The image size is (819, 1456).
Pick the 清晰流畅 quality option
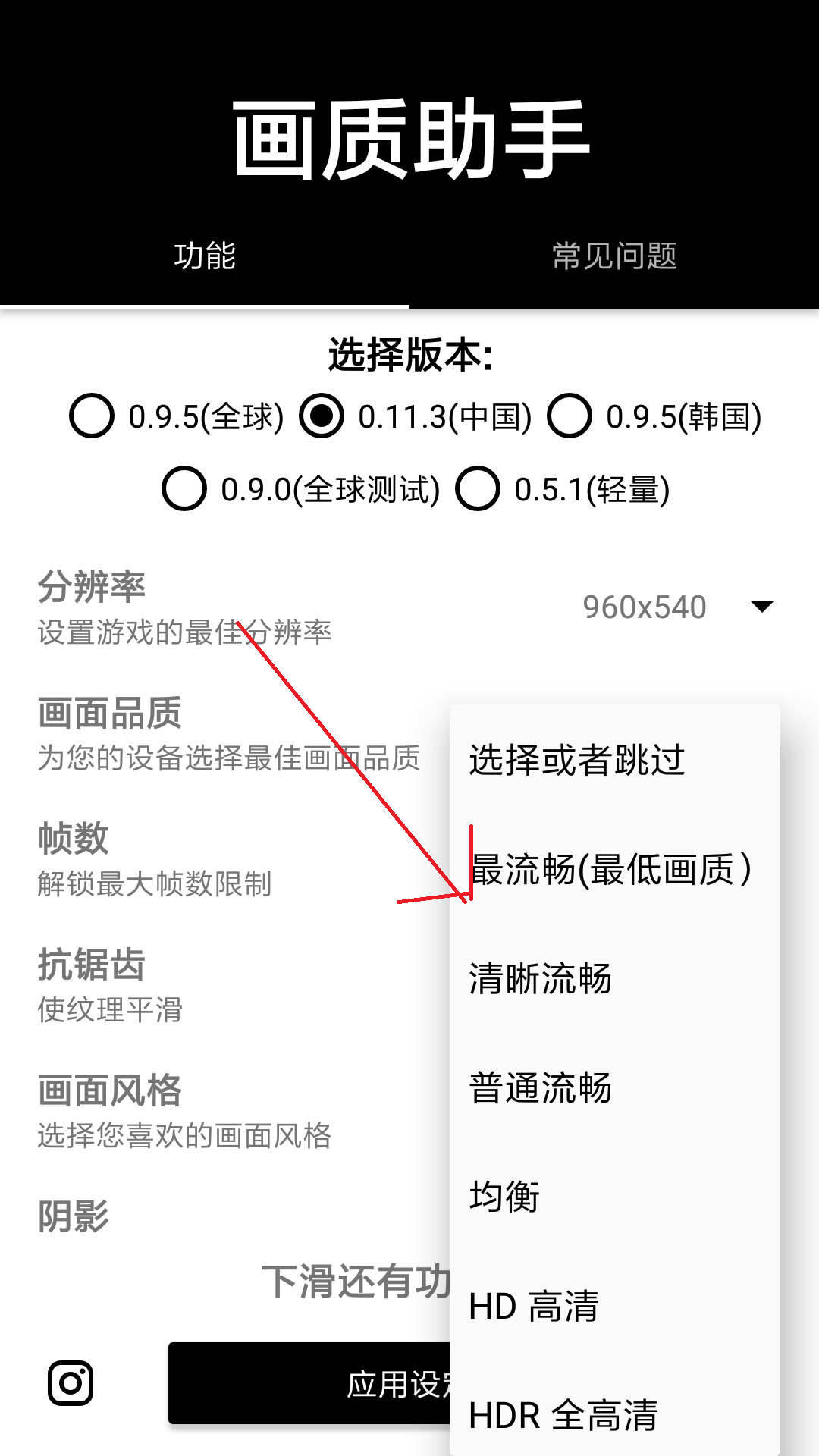pos(540,978)
